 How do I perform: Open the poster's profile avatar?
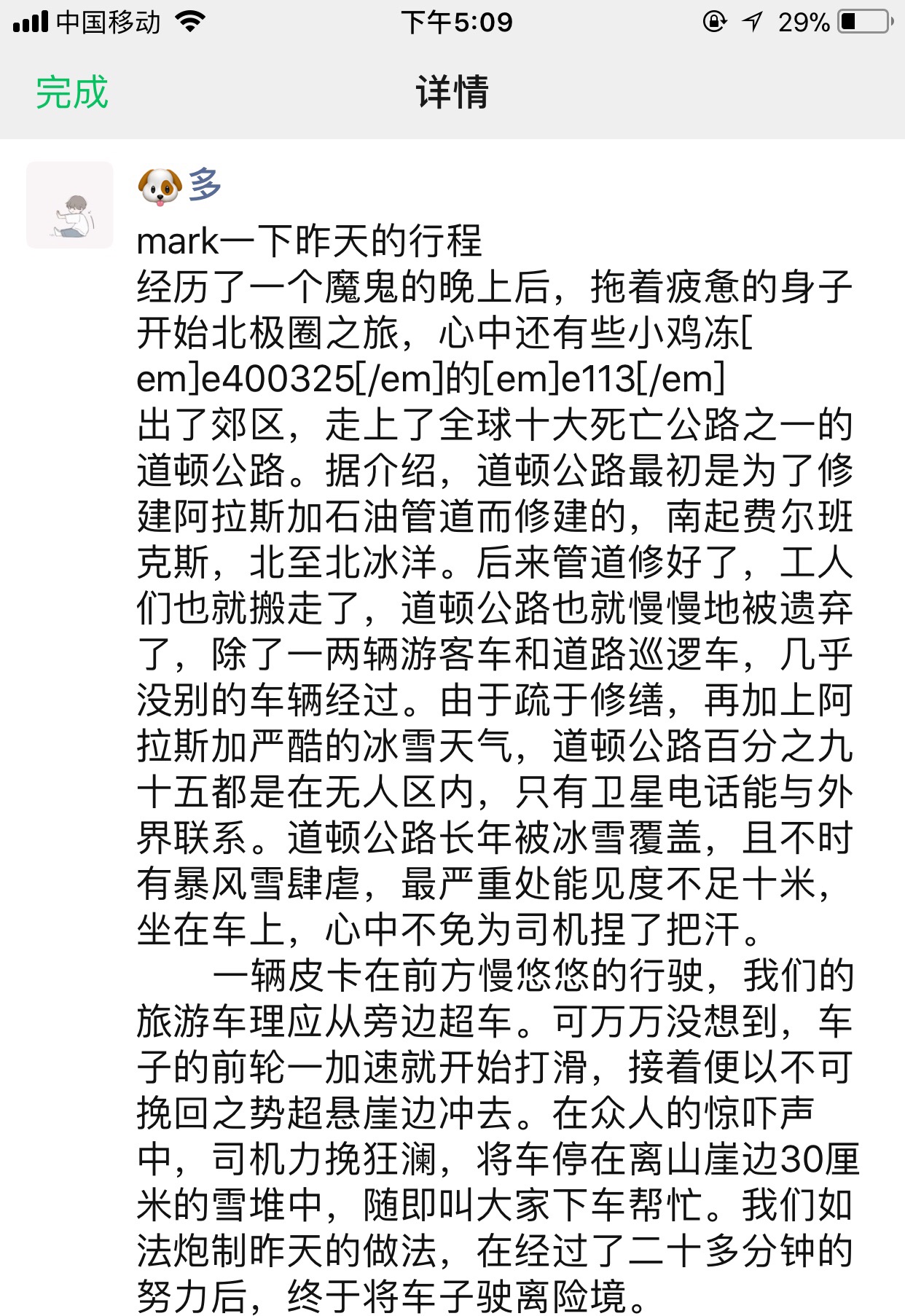point(70,205)
